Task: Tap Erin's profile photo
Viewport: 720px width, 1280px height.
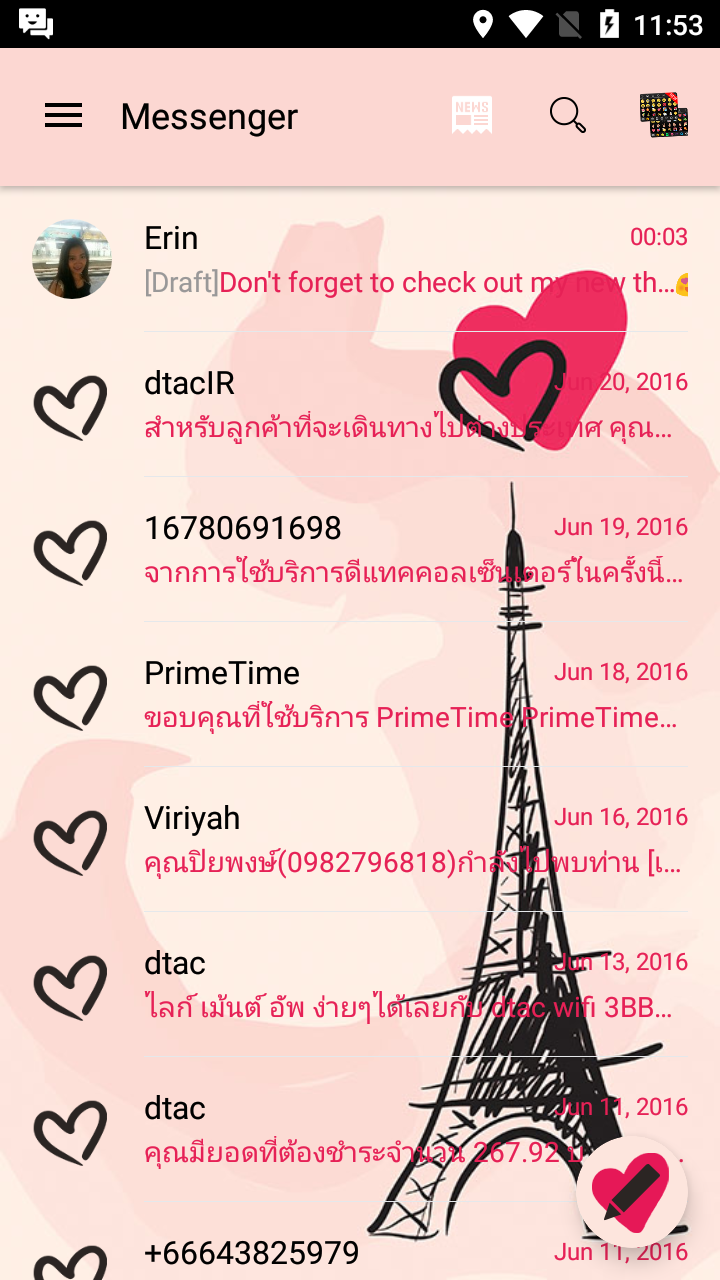Action: pos(72,259)
